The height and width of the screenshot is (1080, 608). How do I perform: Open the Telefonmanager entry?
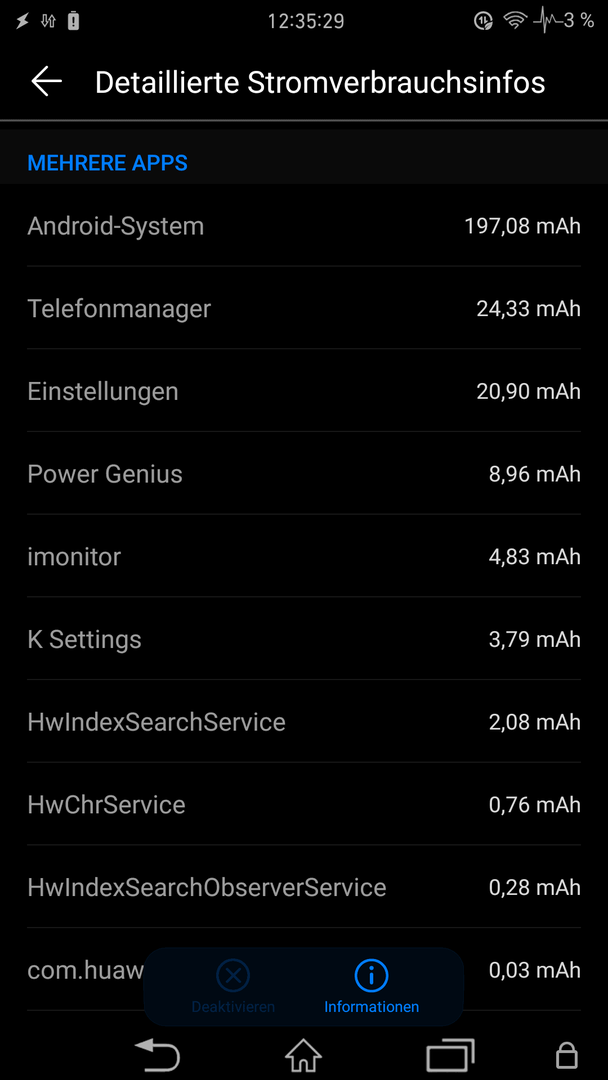(x=304, y=309)
